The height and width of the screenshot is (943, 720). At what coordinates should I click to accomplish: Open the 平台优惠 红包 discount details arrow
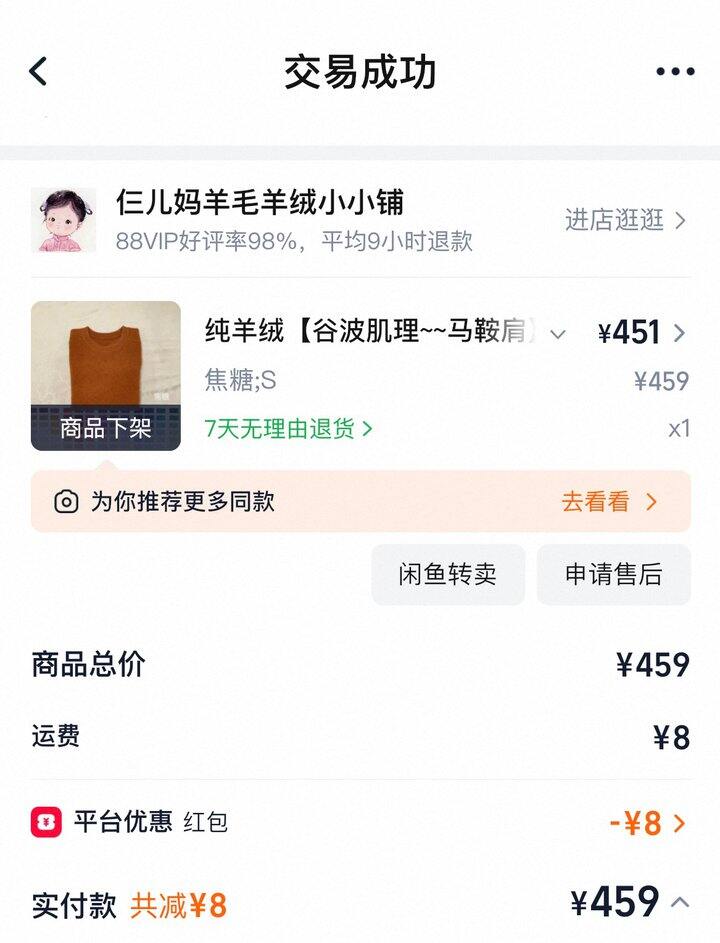tap(681, 820)
